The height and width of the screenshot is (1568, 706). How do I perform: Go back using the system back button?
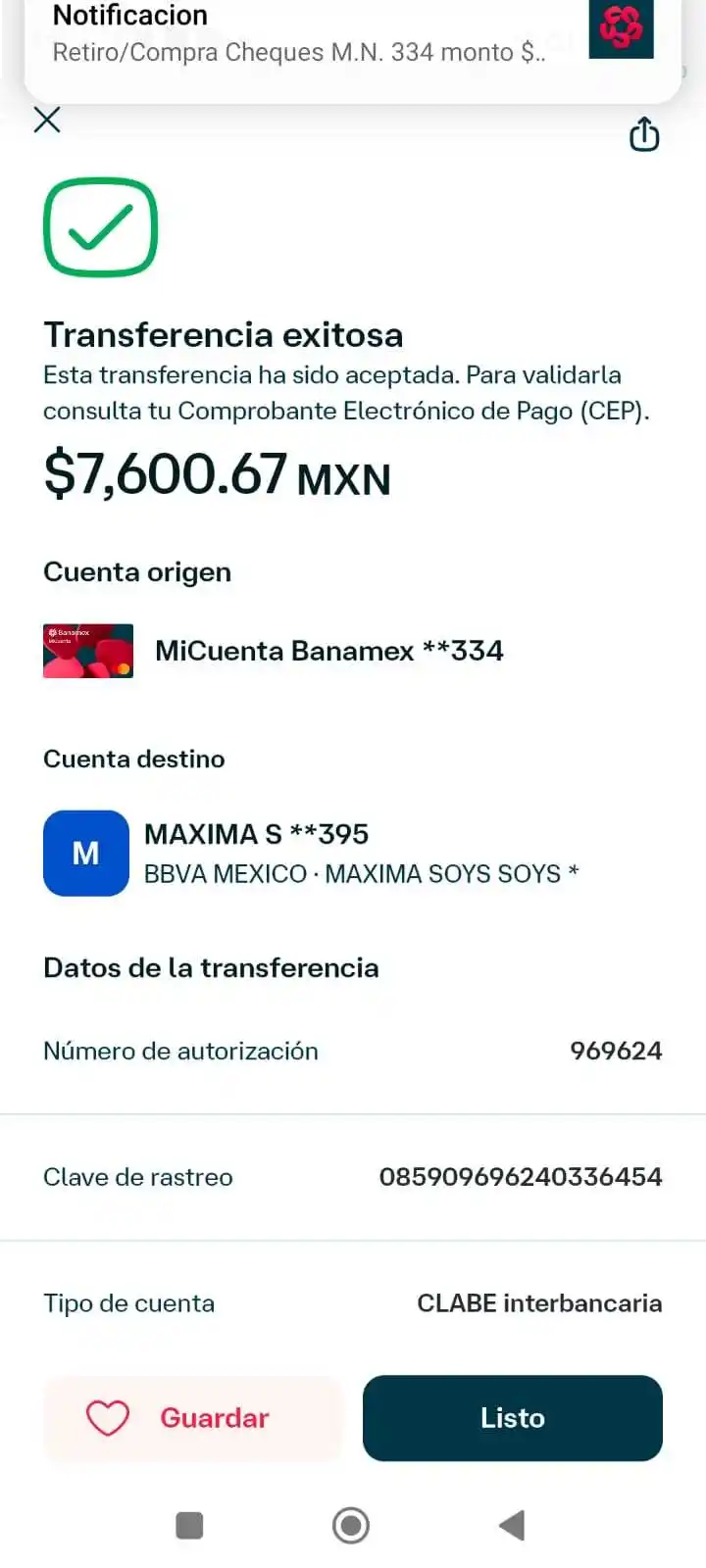click(x=512, y=1526)
